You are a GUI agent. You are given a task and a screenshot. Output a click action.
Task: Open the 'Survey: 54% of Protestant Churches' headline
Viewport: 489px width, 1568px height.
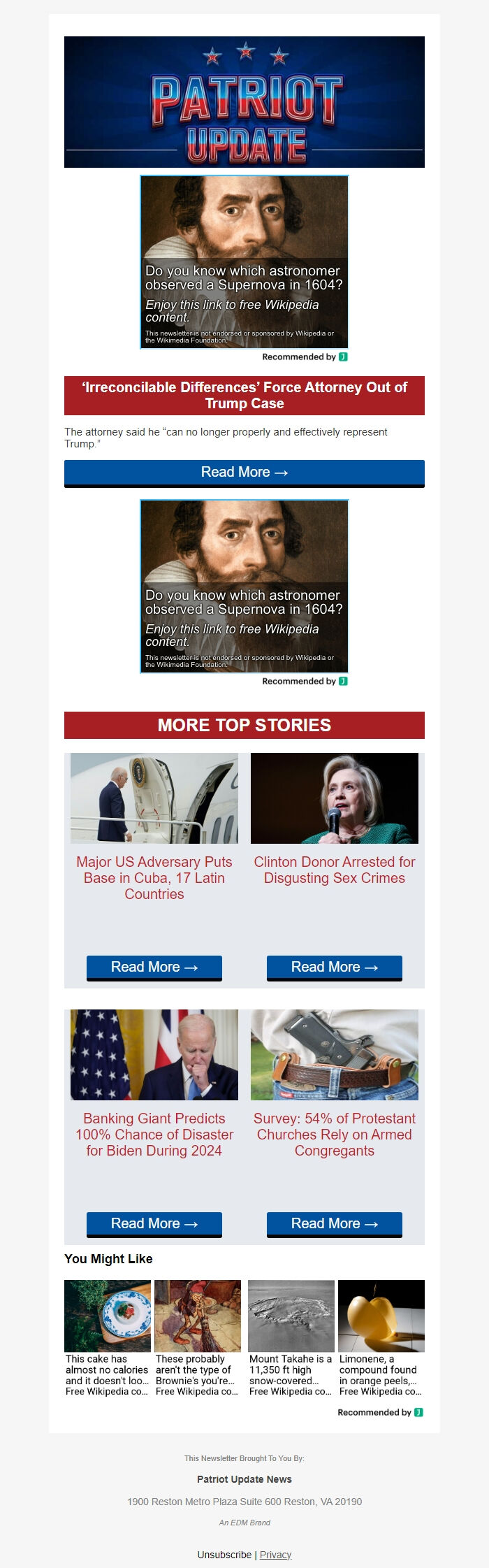click(334, 1134)
